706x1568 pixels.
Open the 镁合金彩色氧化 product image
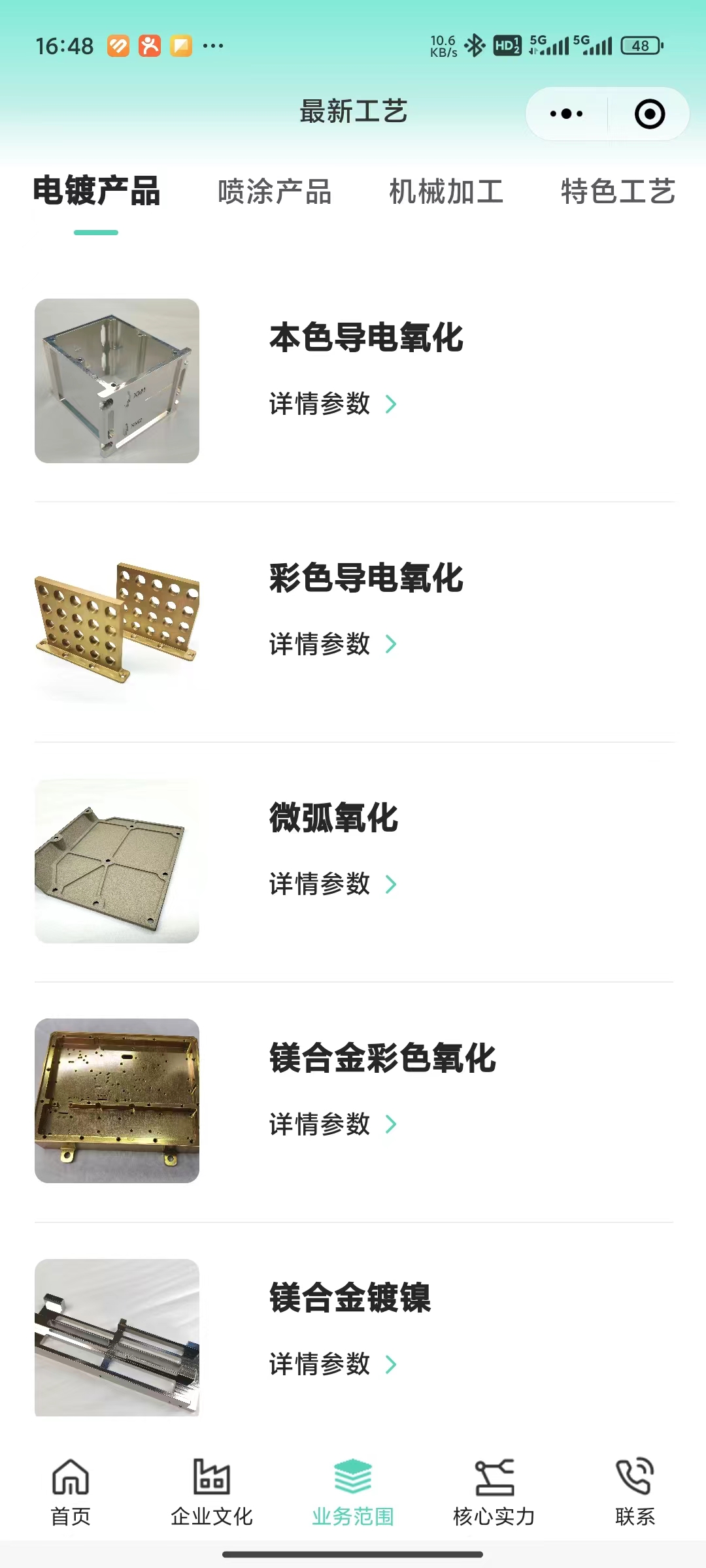pos(117,1101)
